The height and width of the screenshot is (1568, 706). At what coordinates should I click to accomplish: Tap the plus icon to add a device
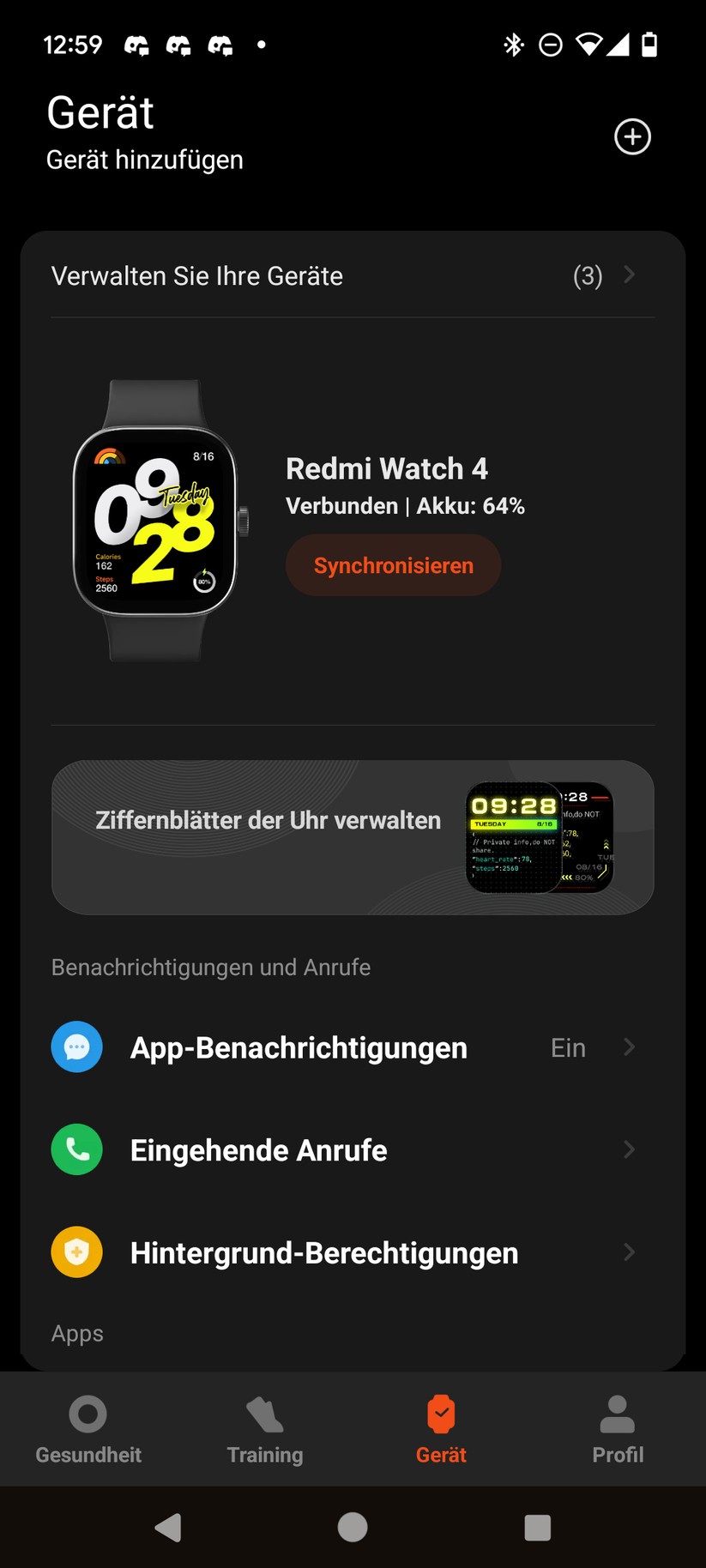(x=632, y=137)
